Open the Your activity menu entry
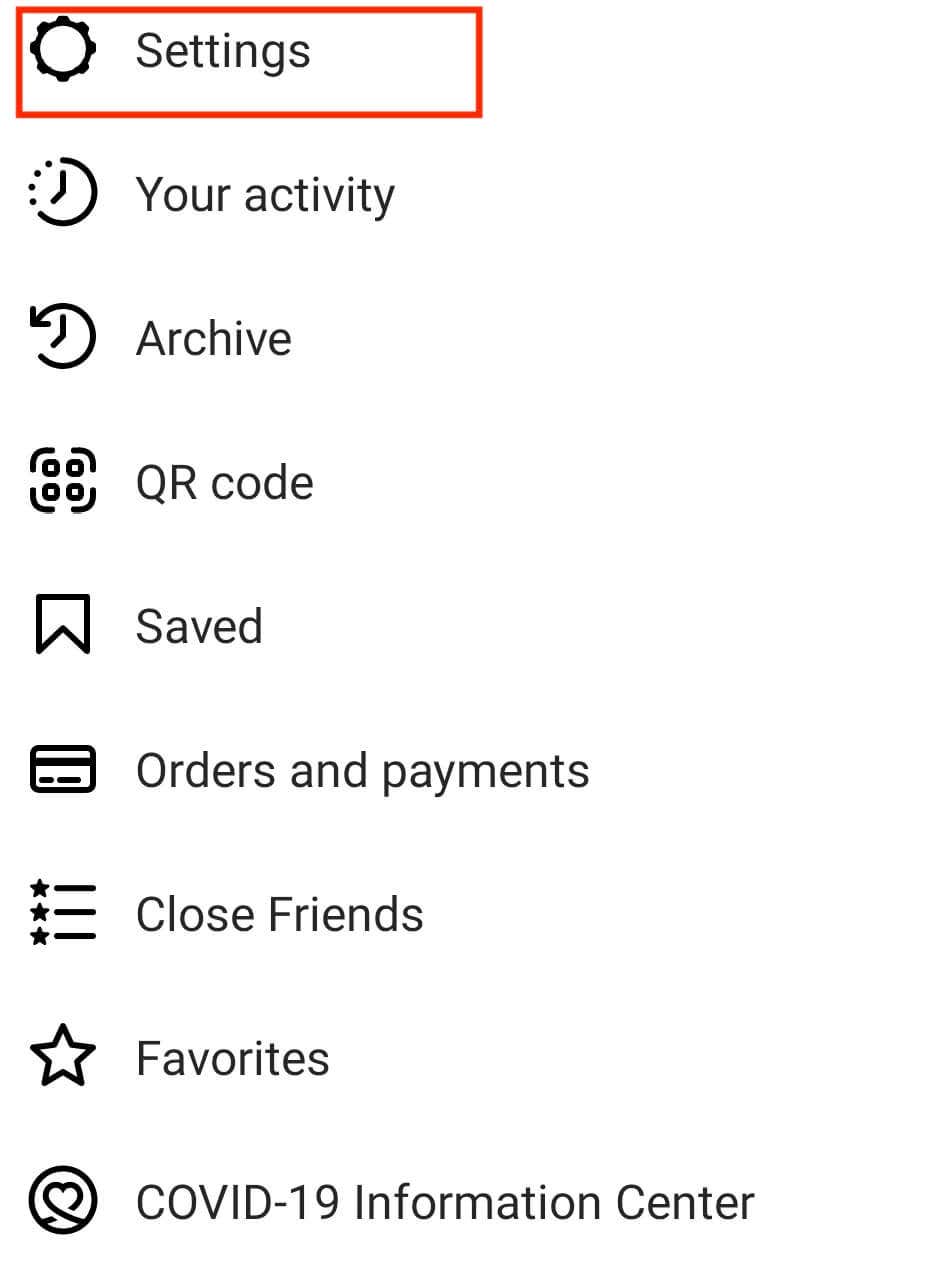The image size is (933, 1271). (x=265, y=194)
